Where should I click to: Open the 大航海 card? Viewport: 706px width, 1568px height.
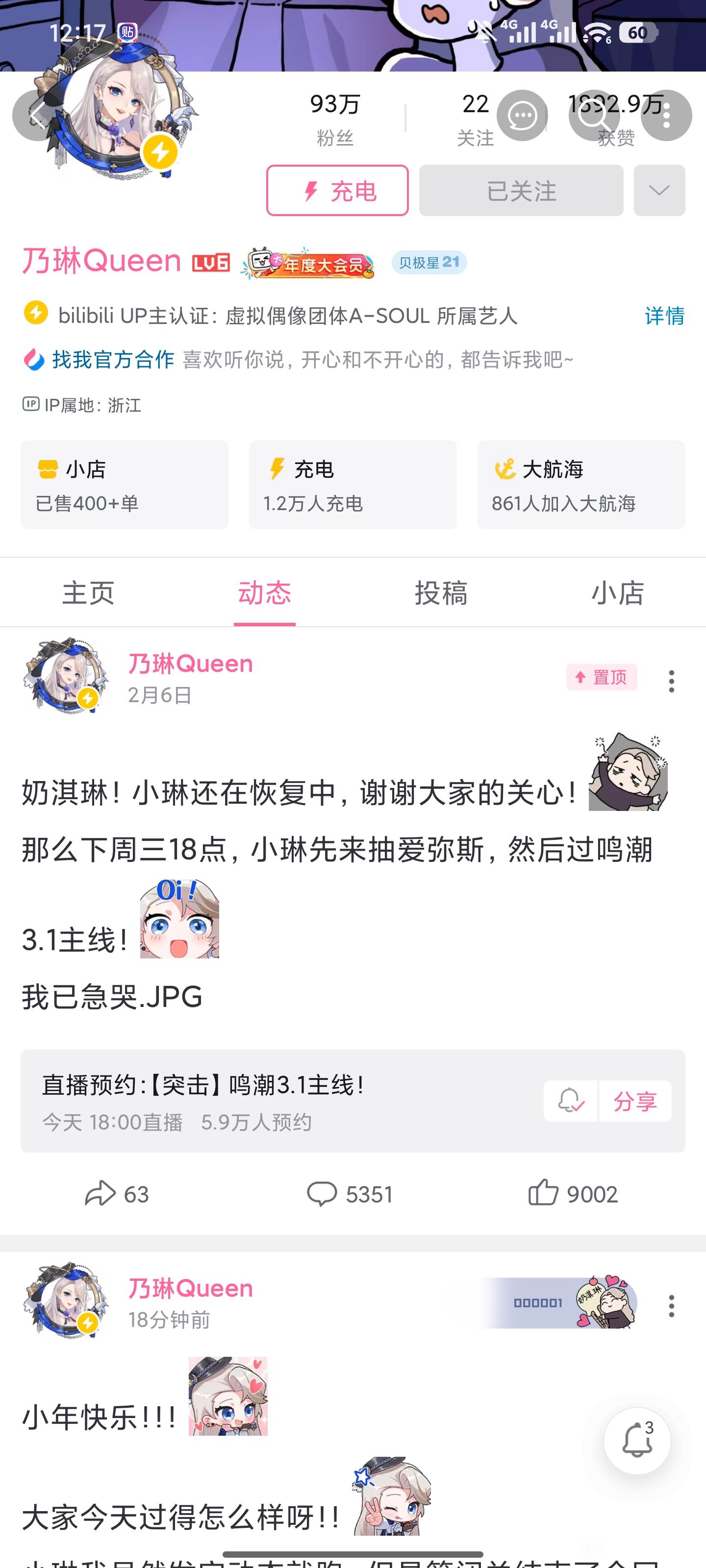581,485
